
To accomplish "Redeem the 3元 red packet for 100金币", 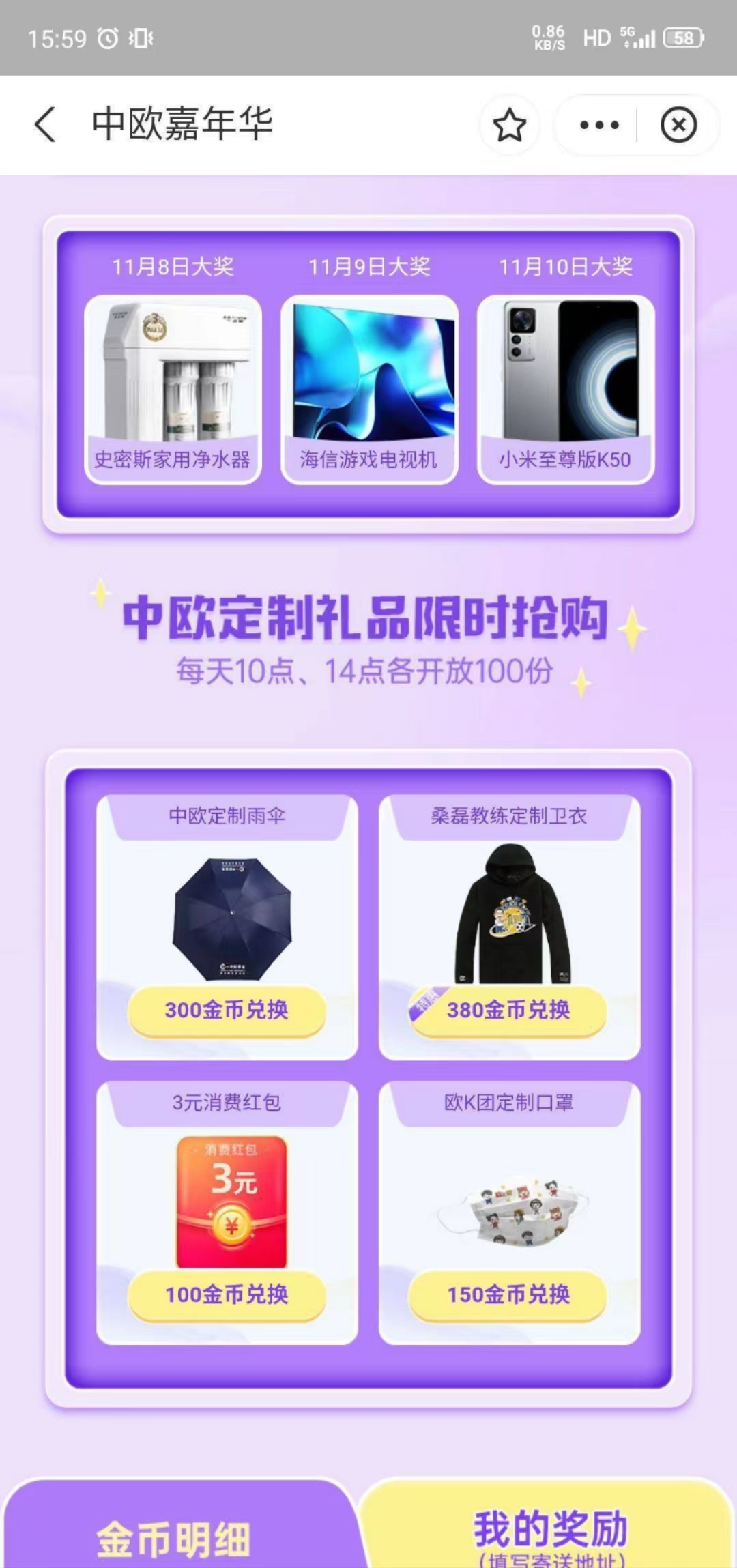I will [227, 1294].
